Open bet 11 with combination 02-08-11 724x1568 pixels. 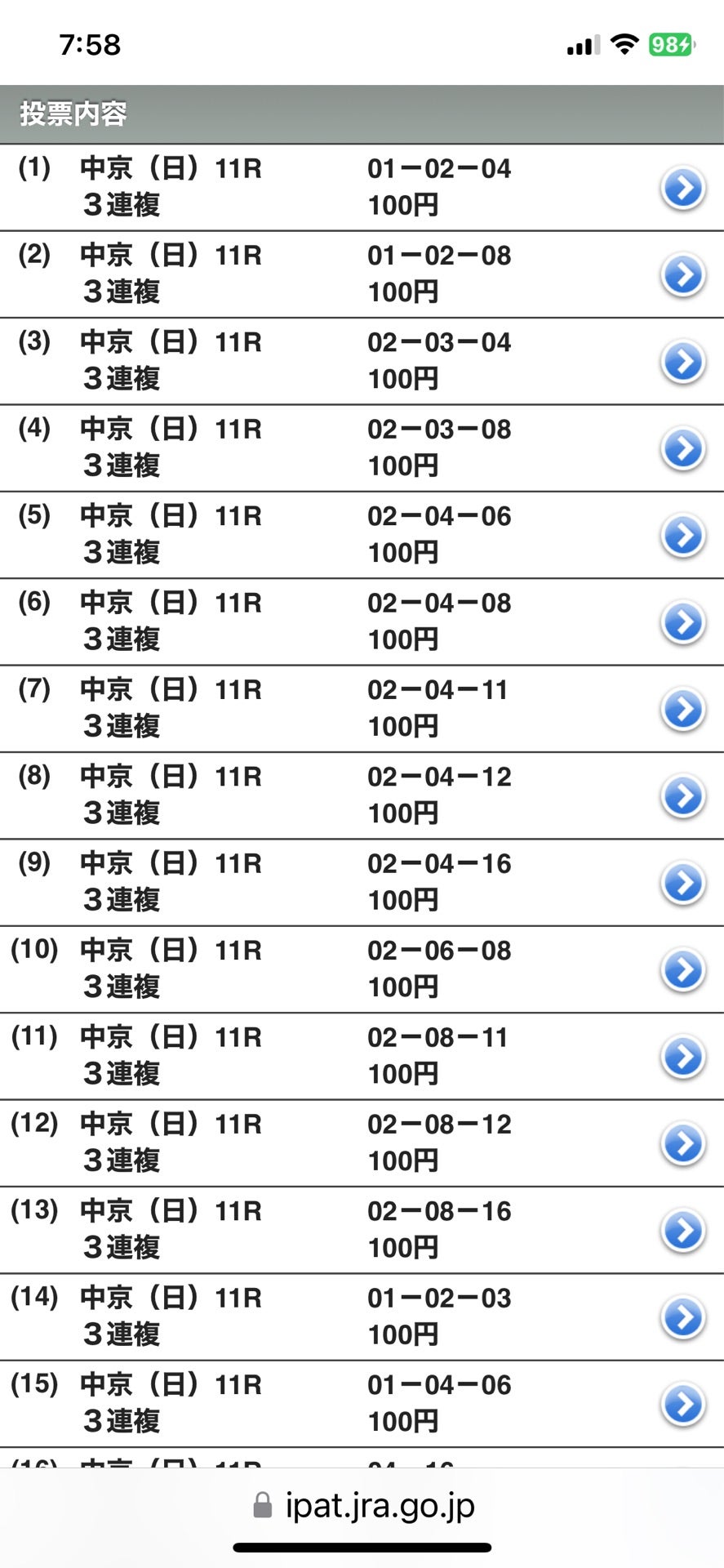(x=682, y=1057)
